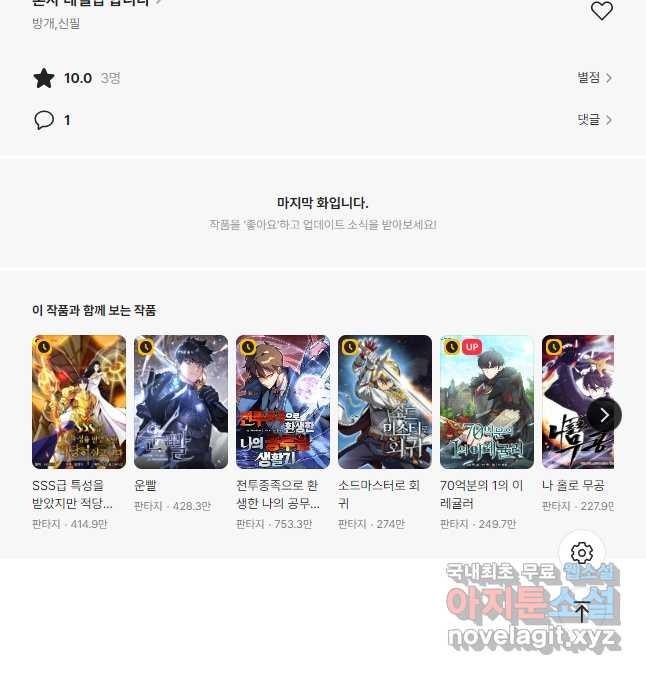The height and width of the screenshot is (675, 646).
Task: Show next recommended works with the arrow
Action: tap(604, 414)
